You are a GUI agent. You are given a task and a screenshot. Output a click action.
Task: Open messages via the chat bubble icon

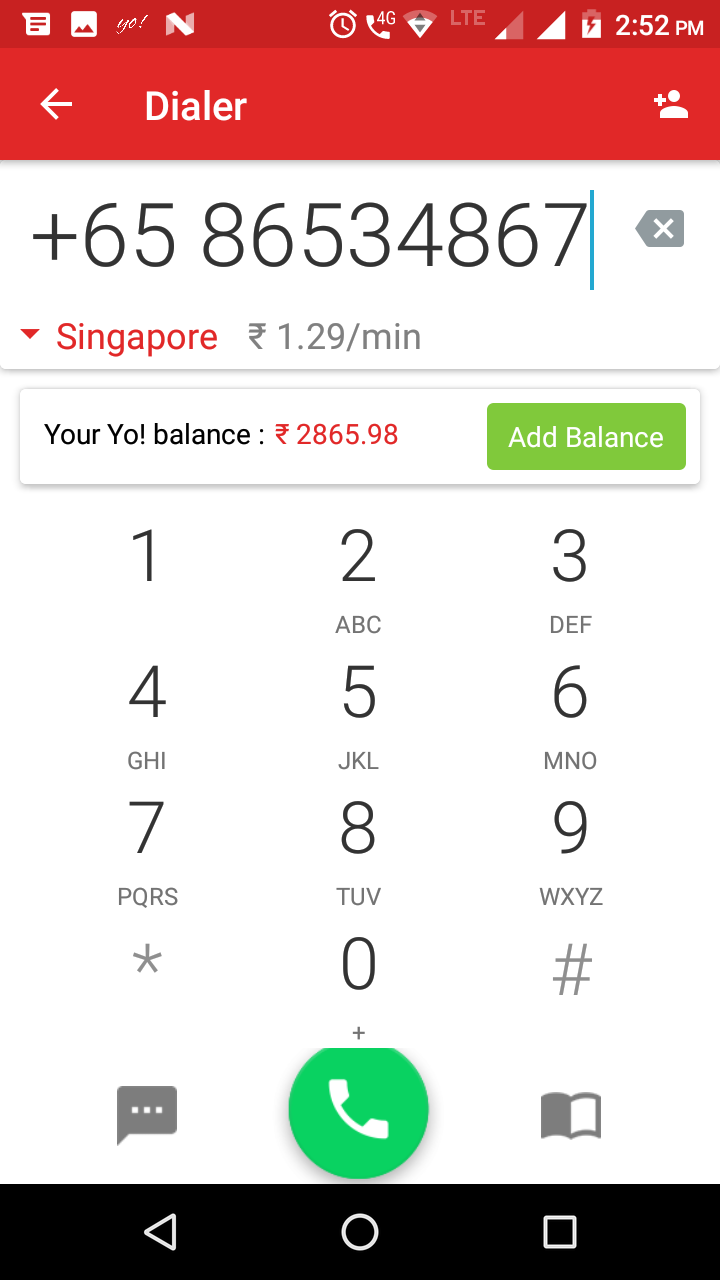coord(147,1114)
